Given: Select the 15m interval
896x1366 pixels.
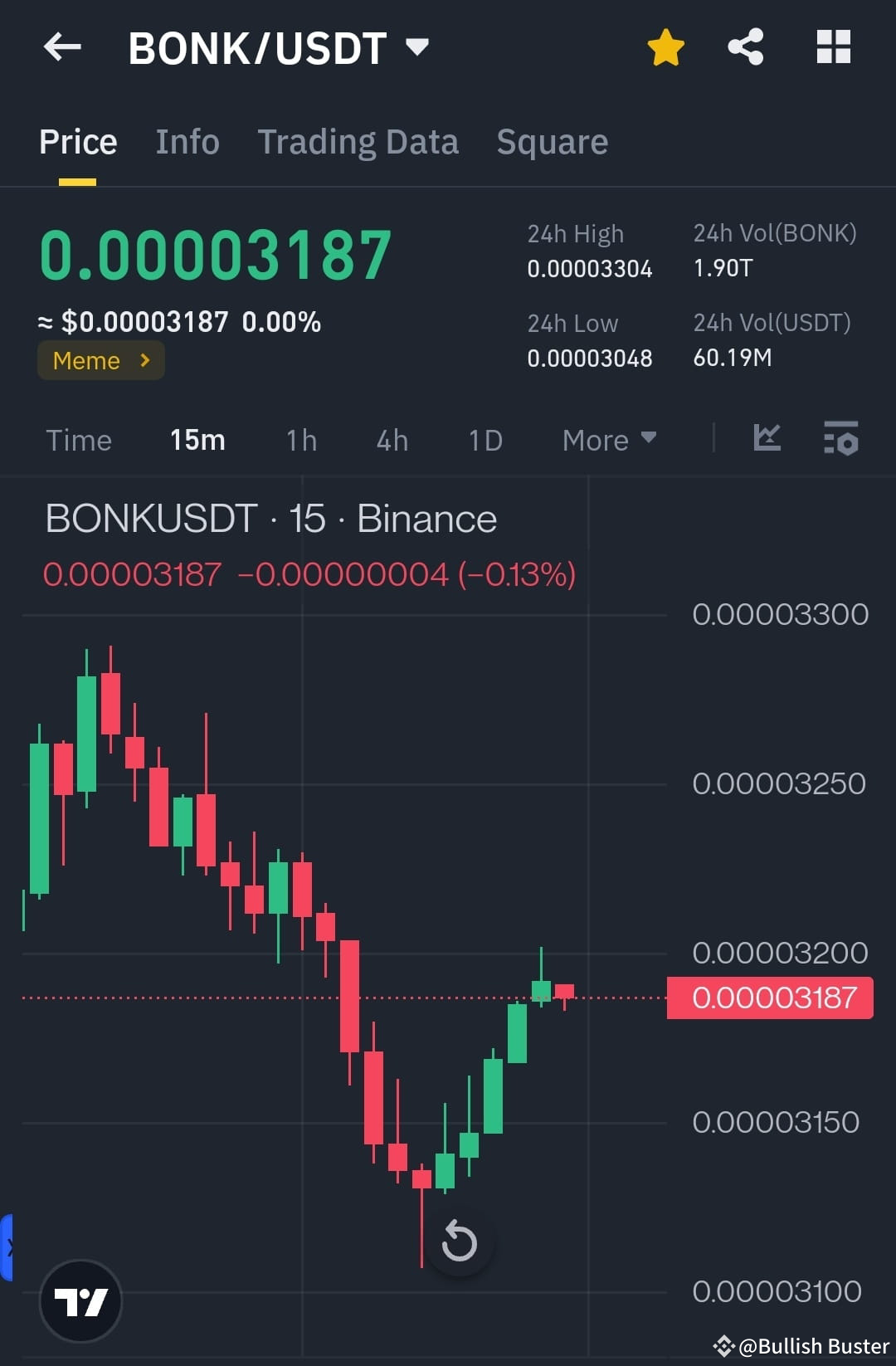Looking at the screenshot, I should click(x=197, y=440).
